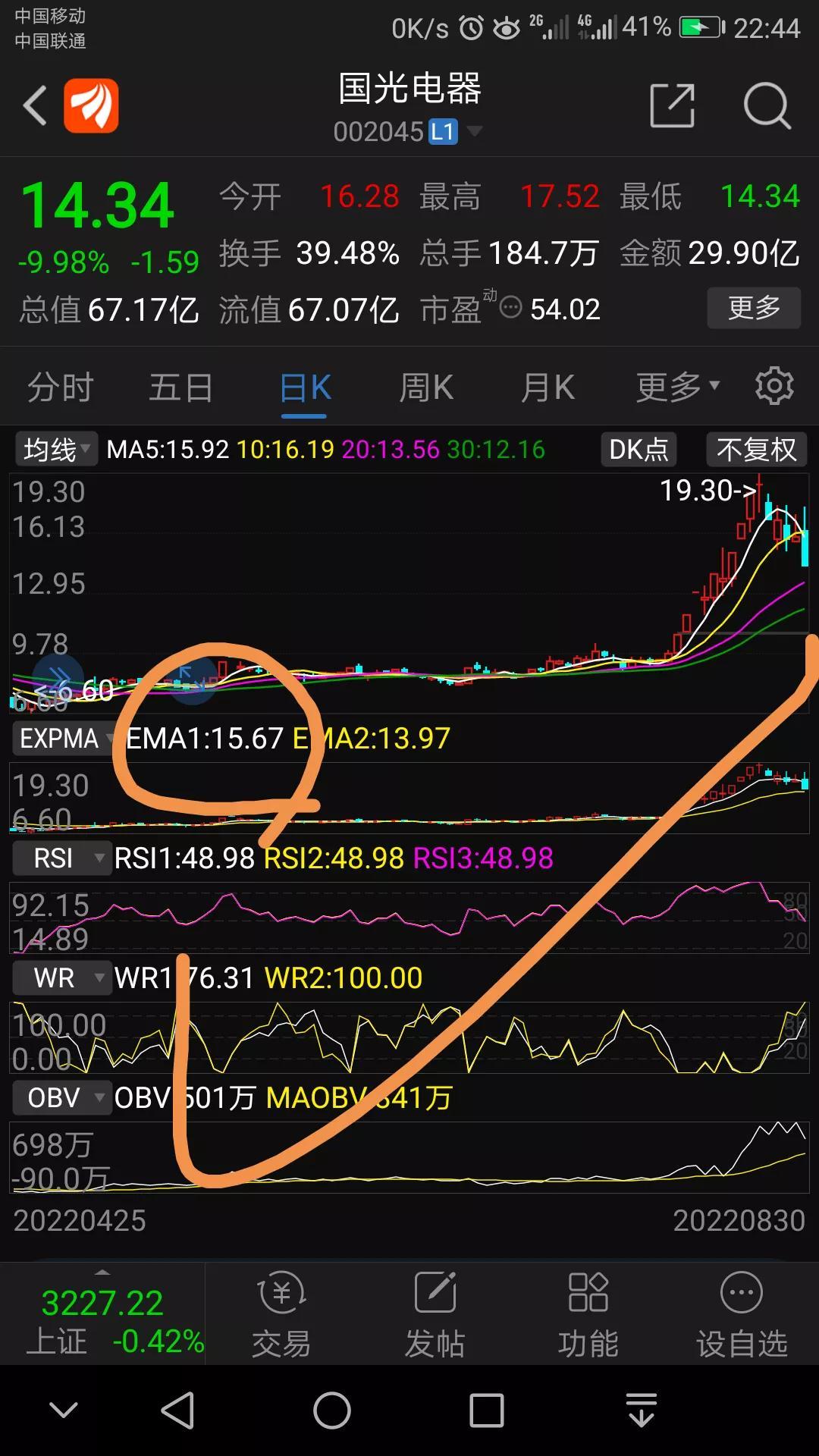Open the 均线 indicator dropdown
Screen dimensions: 819x1456
click(x=57, y=450)
